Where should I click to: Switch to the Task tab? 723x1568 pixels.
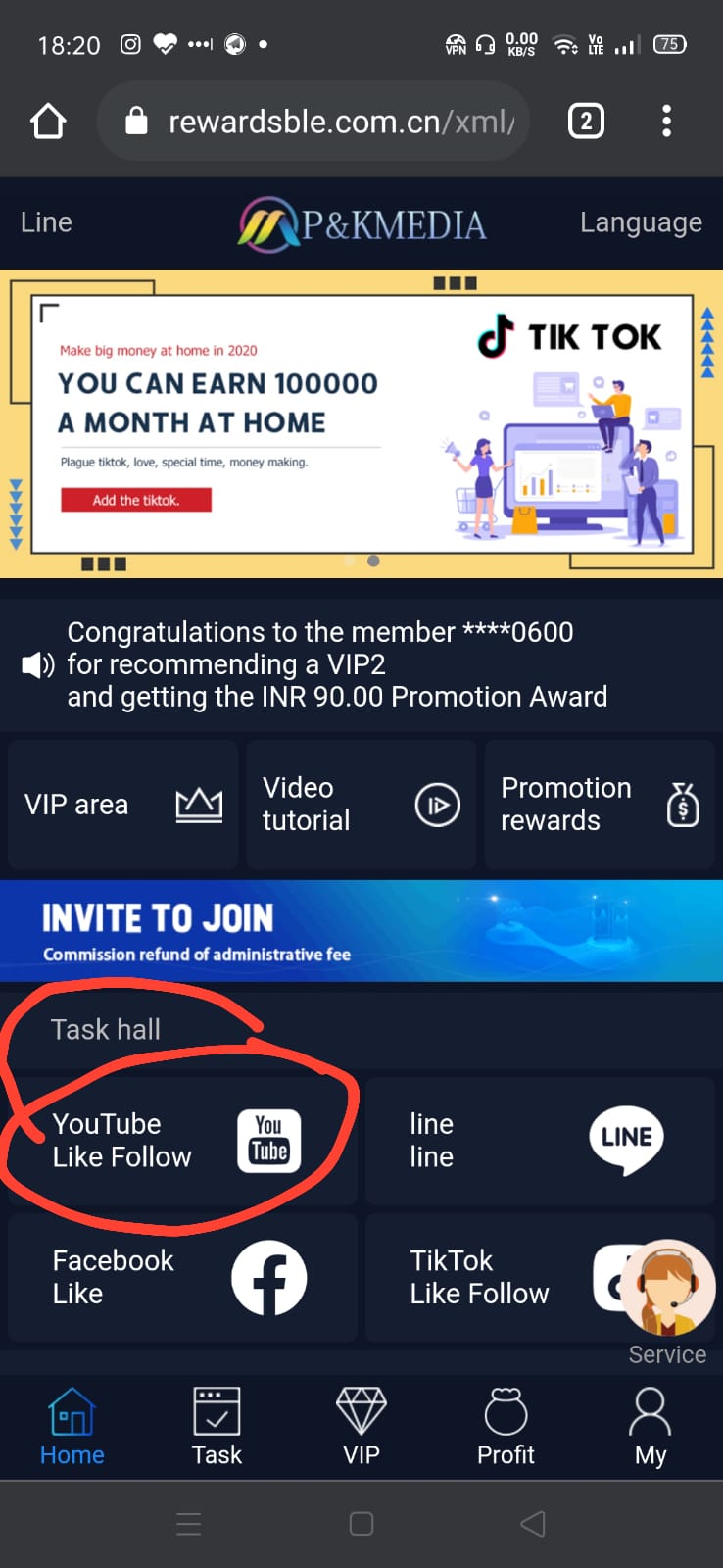pyautogui.click(x=217, y=1426)
